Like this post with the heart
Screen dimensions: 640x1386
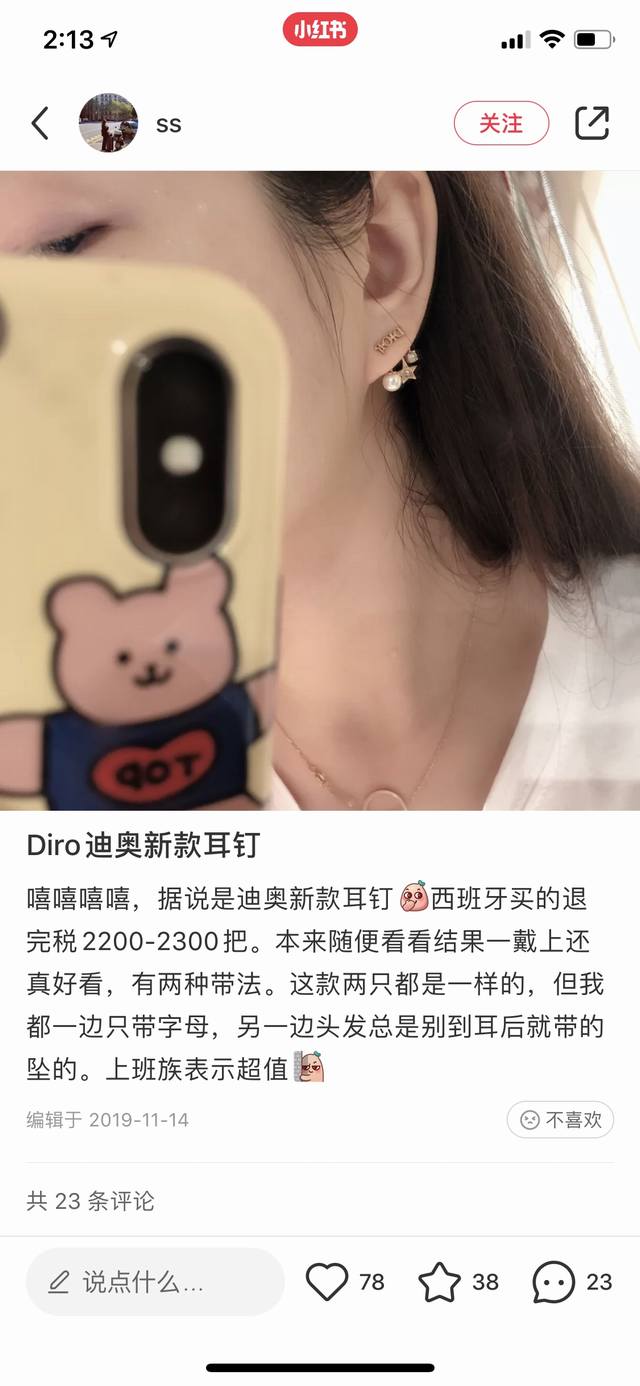tap(327, 1282)
